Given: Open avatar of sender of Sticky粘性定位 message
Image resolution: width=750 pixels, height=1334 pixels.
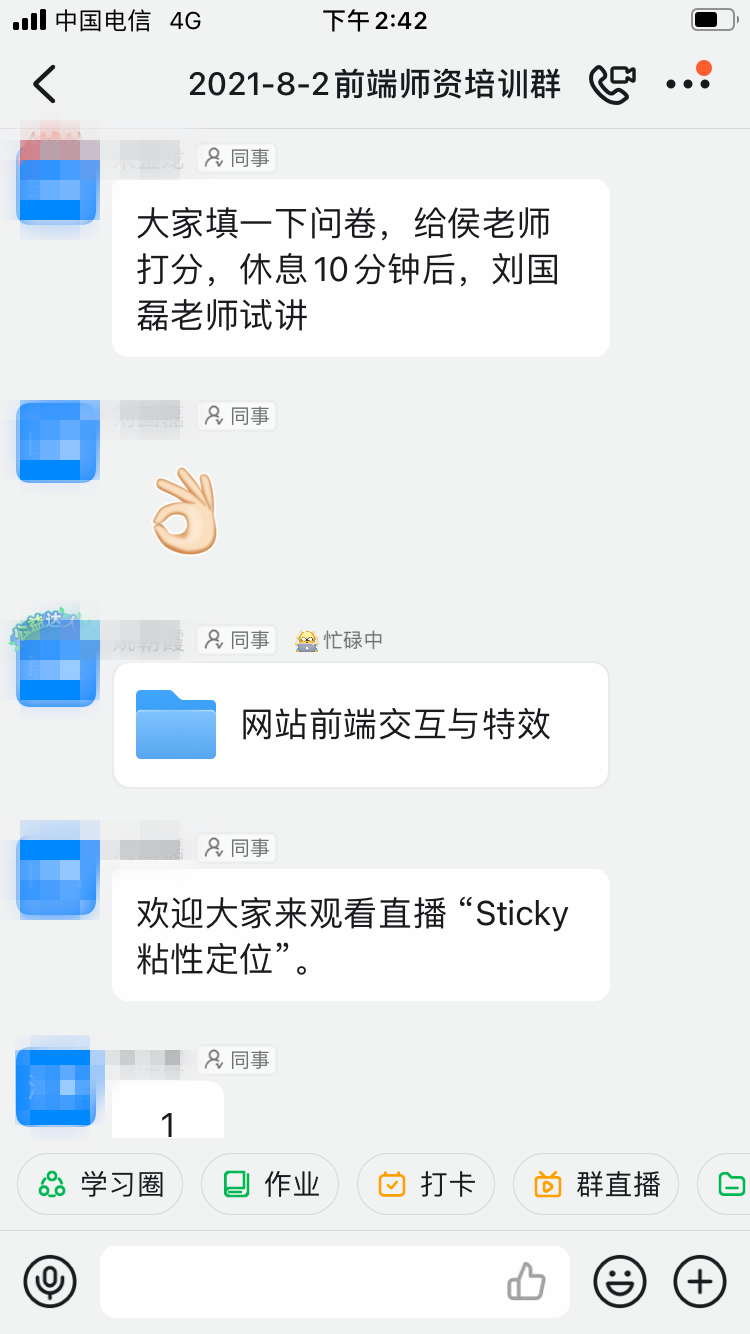Looking at the screenshot, I should click(57, 875).
